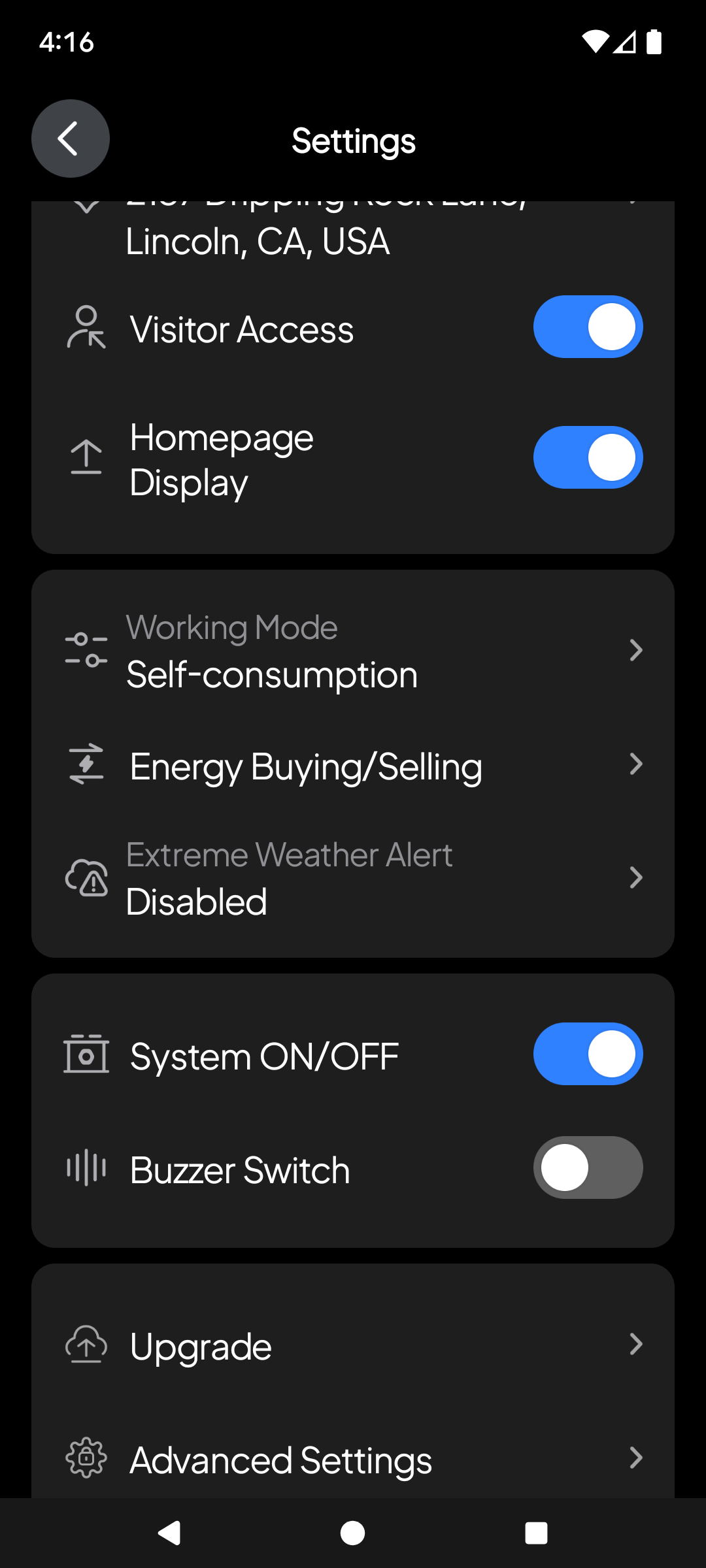
Task: Tap the system home button
Action: (353, 1533)
